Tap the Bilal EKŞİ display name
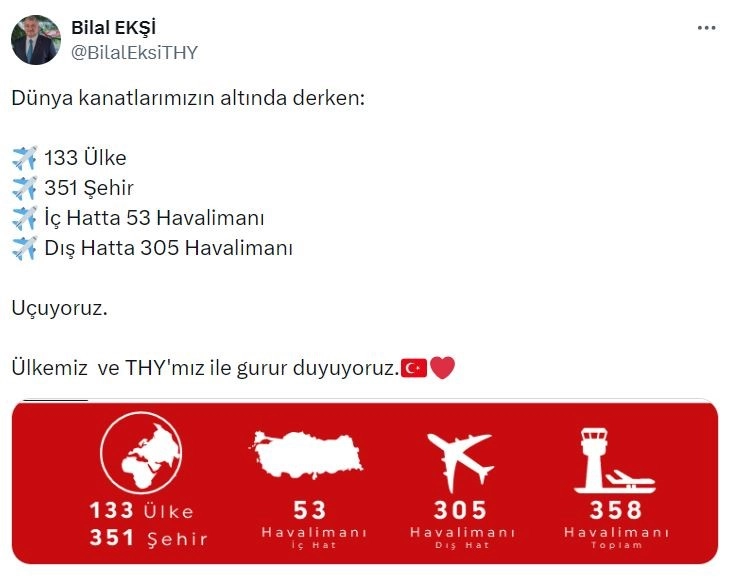738x580 pixels. pyautogui.click(x=114, y=28)
